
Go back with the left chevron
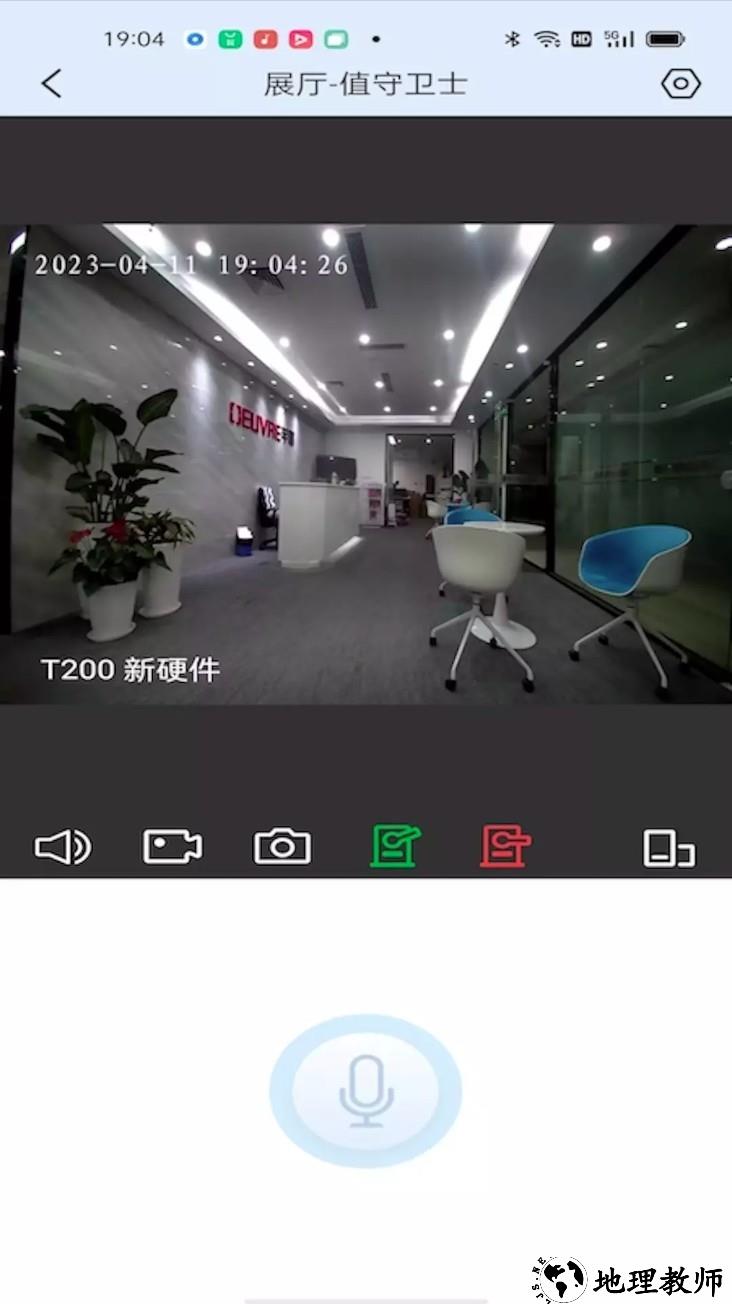[51, 85]
